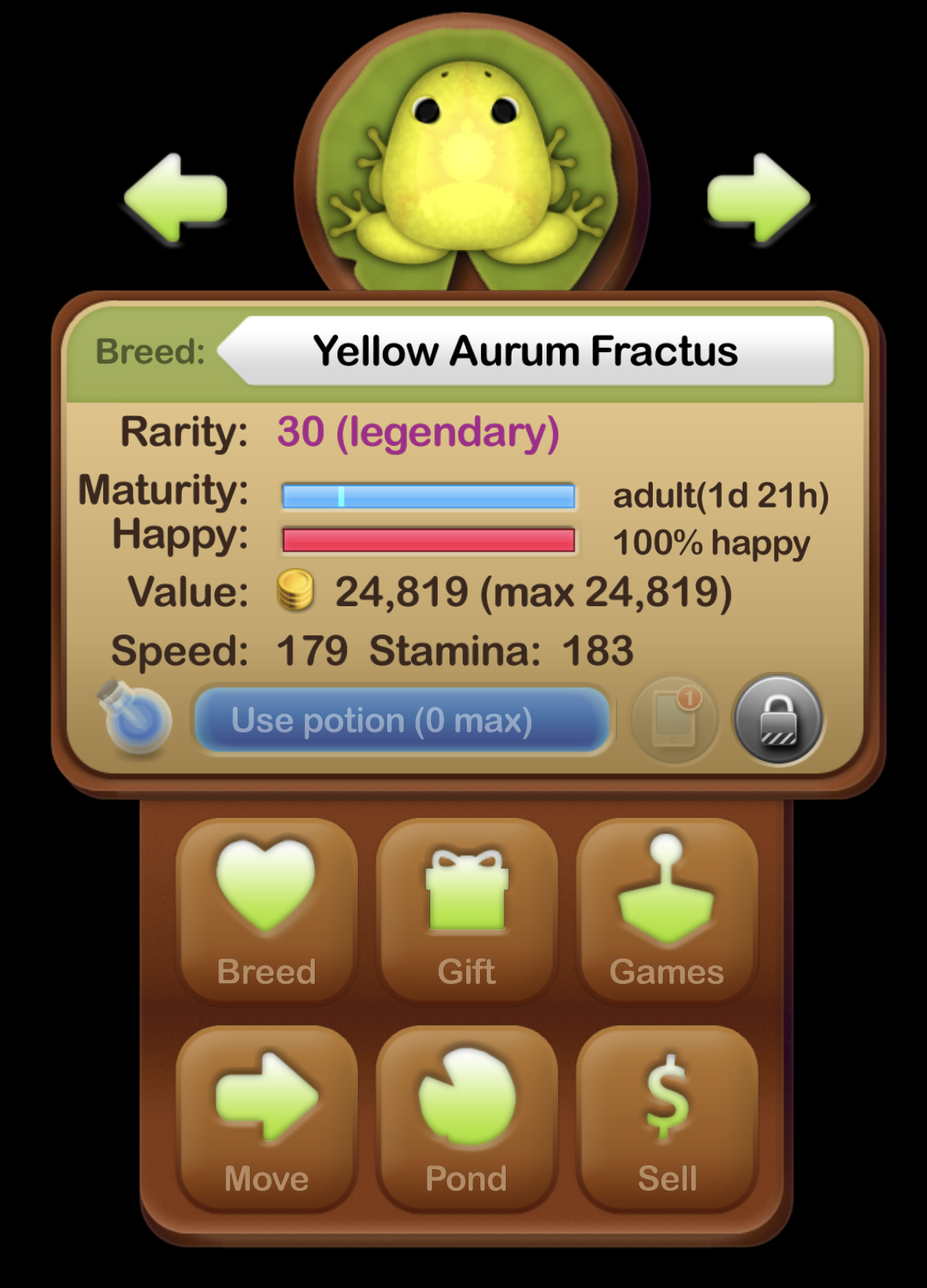Gift this frog

click(x=467, y=911)
